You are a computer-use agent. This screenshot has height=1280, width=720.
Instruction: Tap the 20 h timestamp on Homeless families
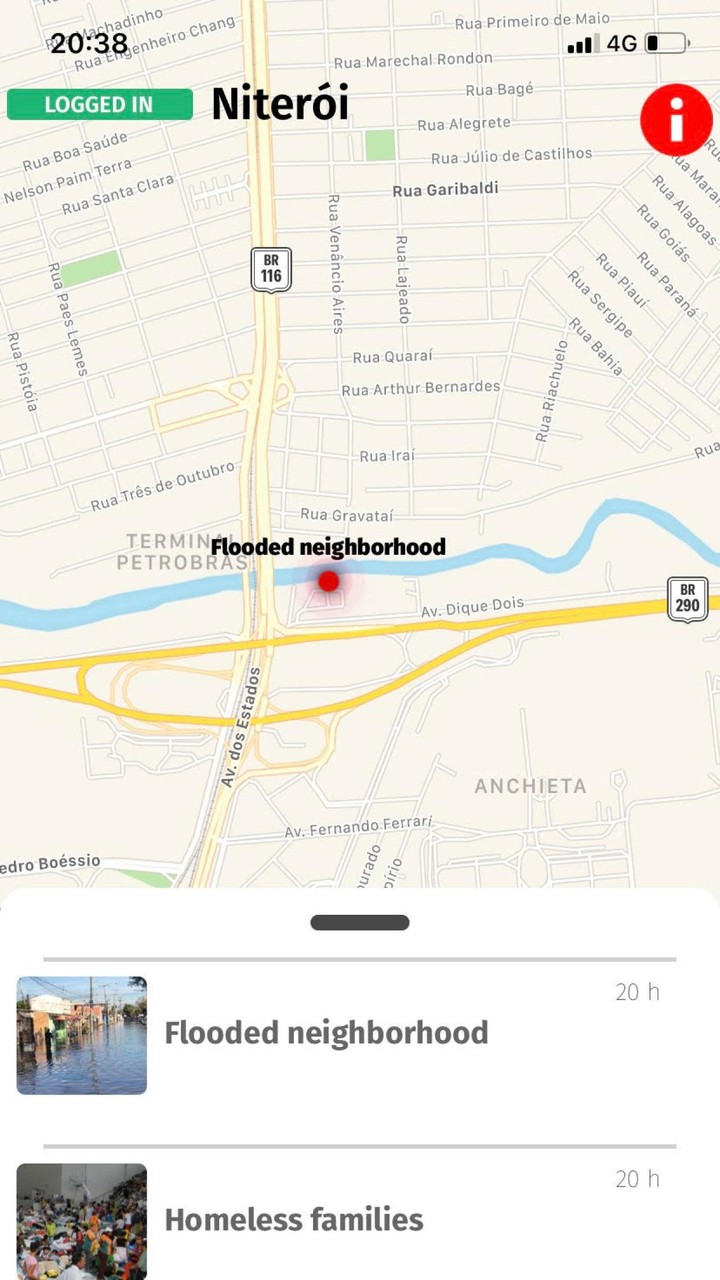(636, 1179)
